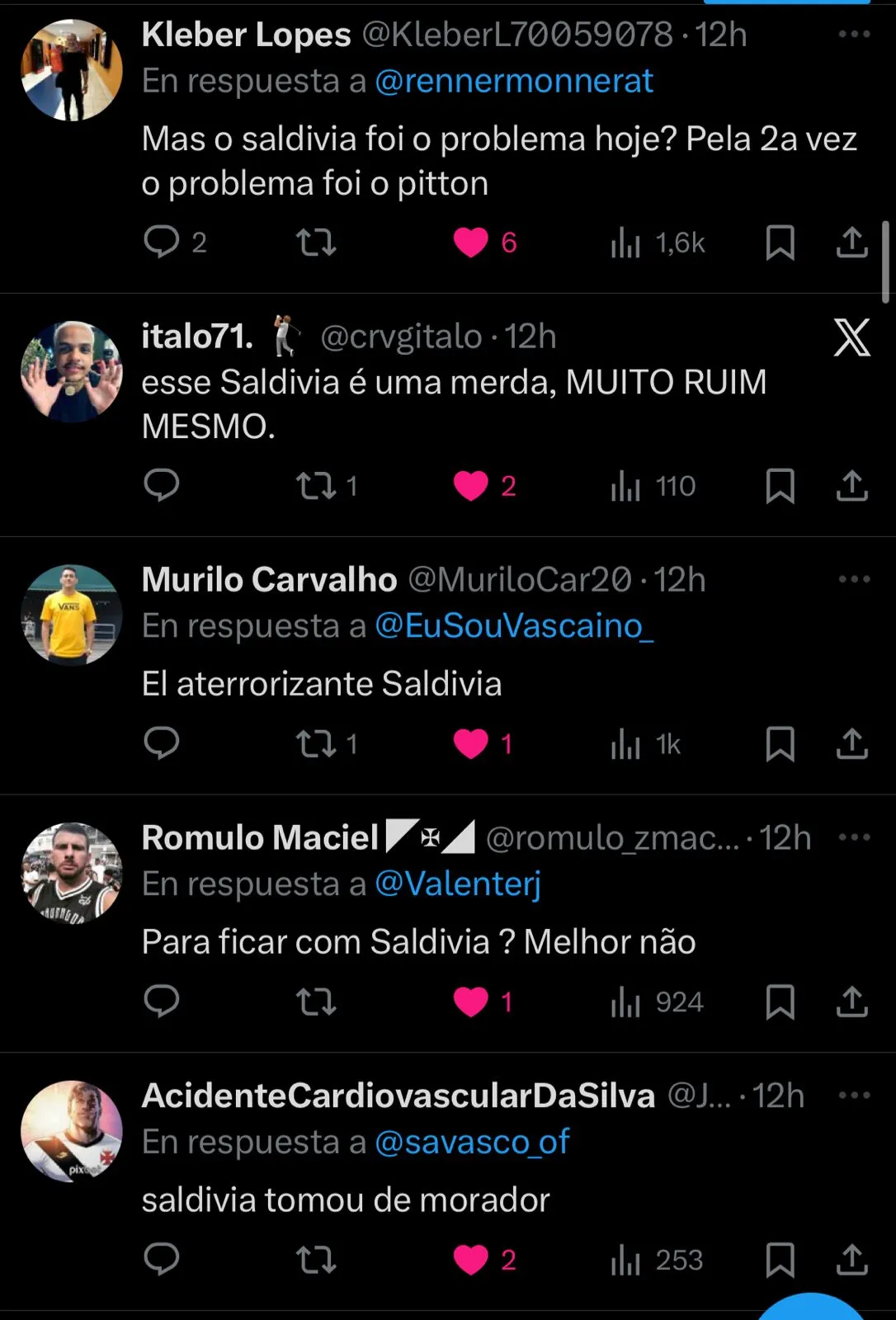The height and width of the screenshot is (1320, 896).
Task: Bookmark the tweet from @crvgitalo
Action: click(780, 486)
